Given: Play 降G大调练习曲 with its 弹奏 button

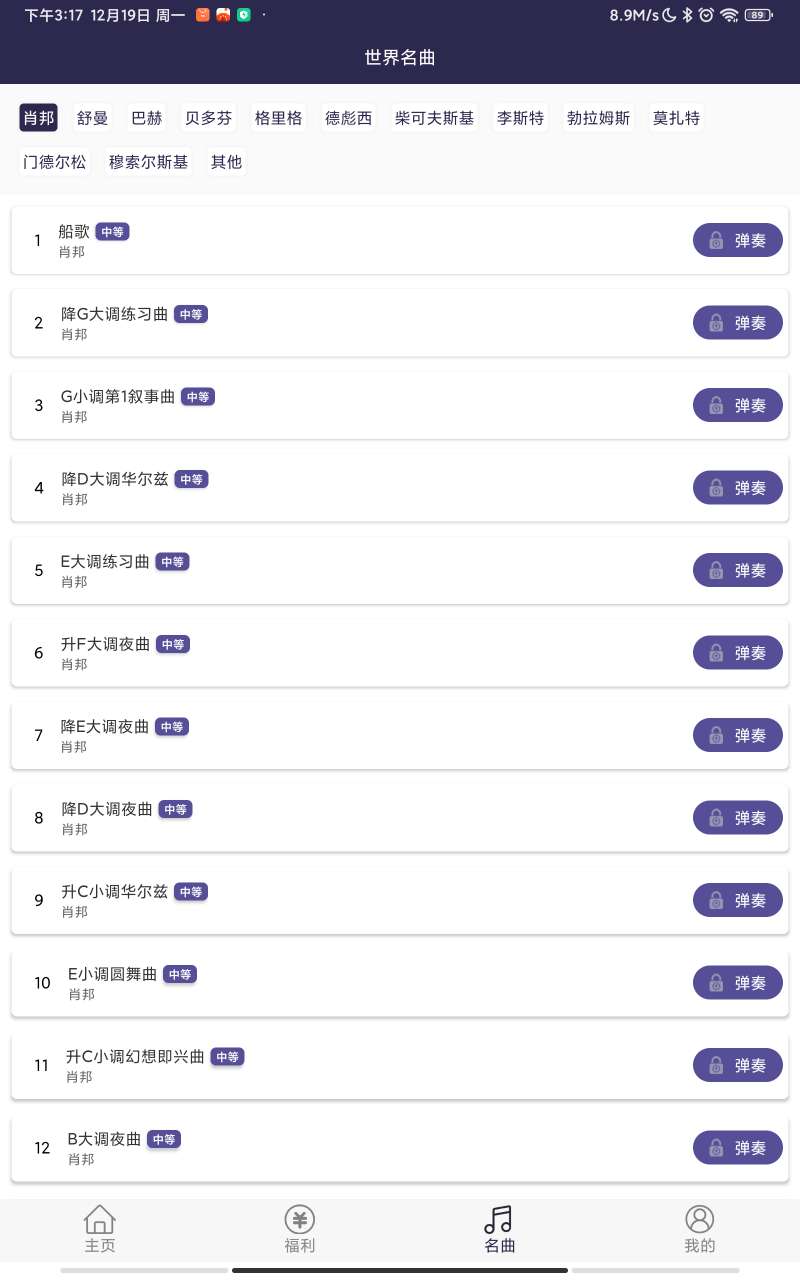Looking at the screenshot, I should (x=738, y=323).
